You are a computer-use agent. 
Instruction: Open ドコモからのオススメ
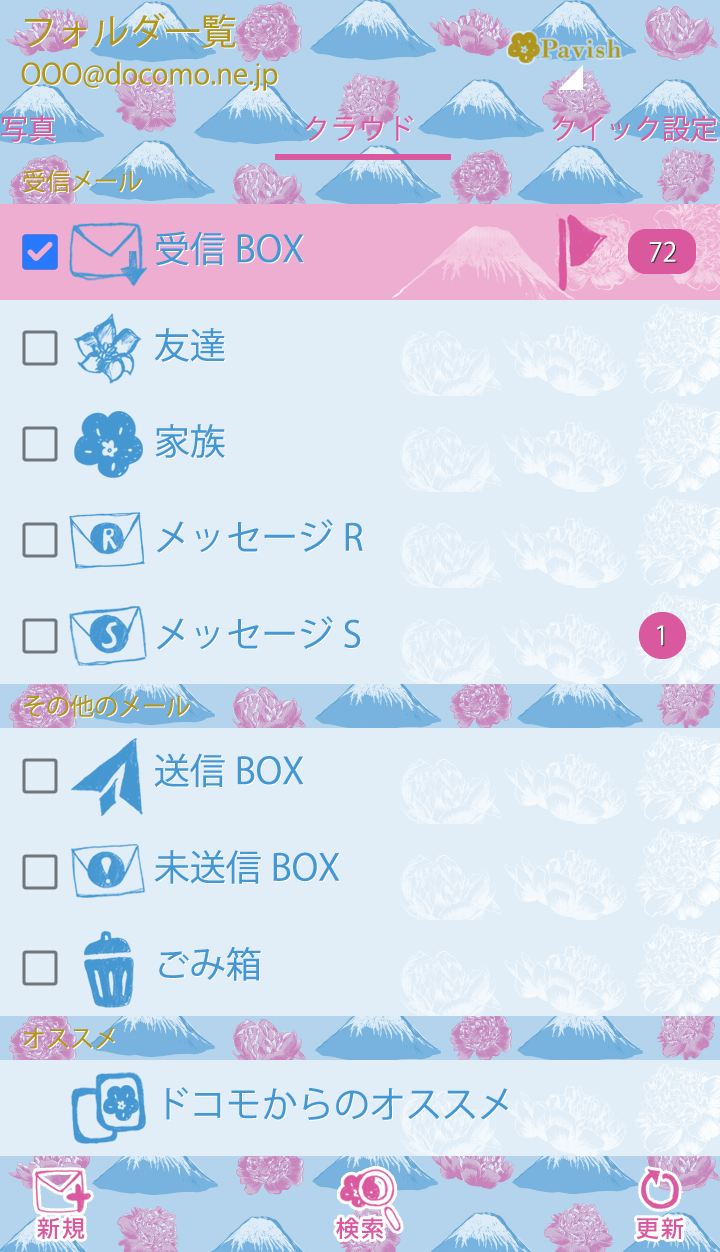[x=335, y=1105]
